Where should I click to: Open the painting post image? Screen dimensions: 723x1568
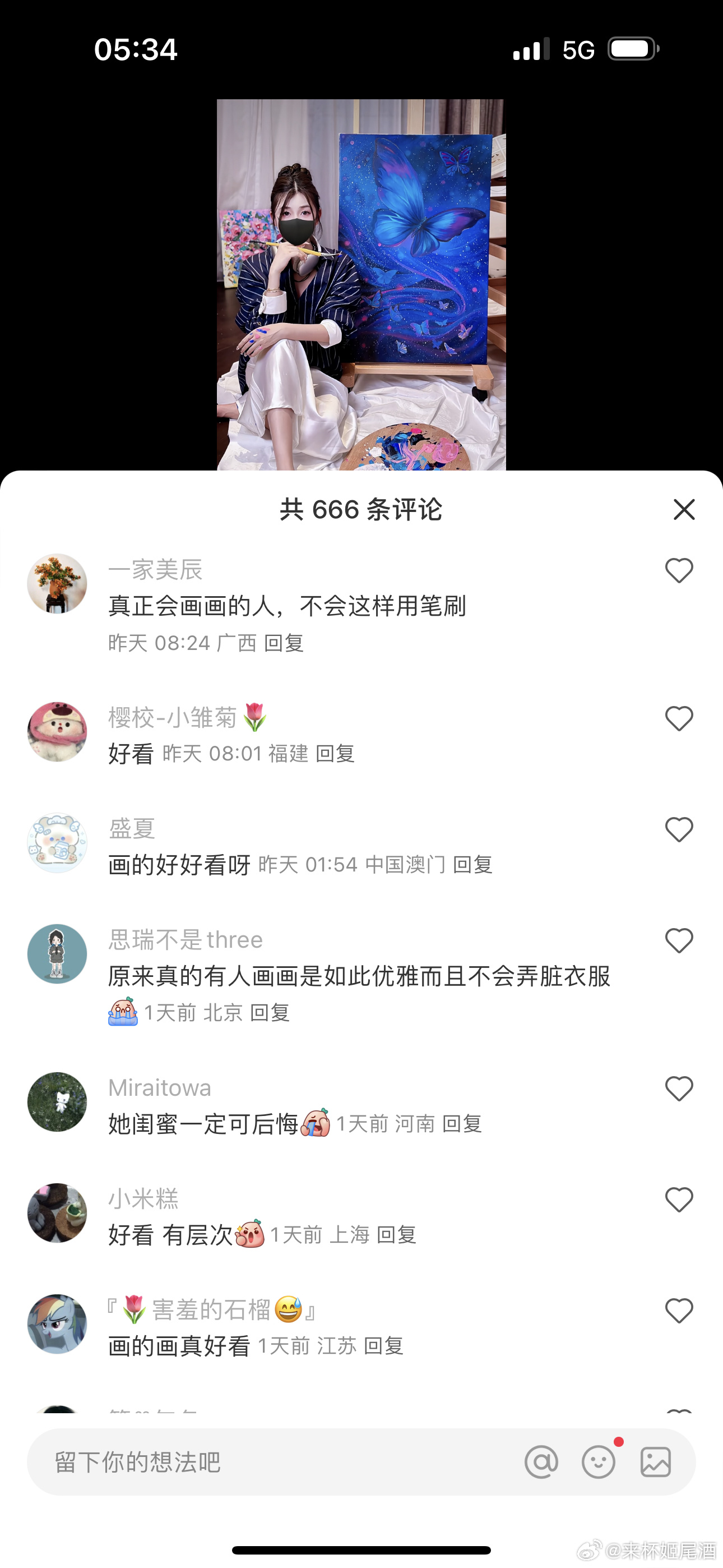(x=361, y=284)
